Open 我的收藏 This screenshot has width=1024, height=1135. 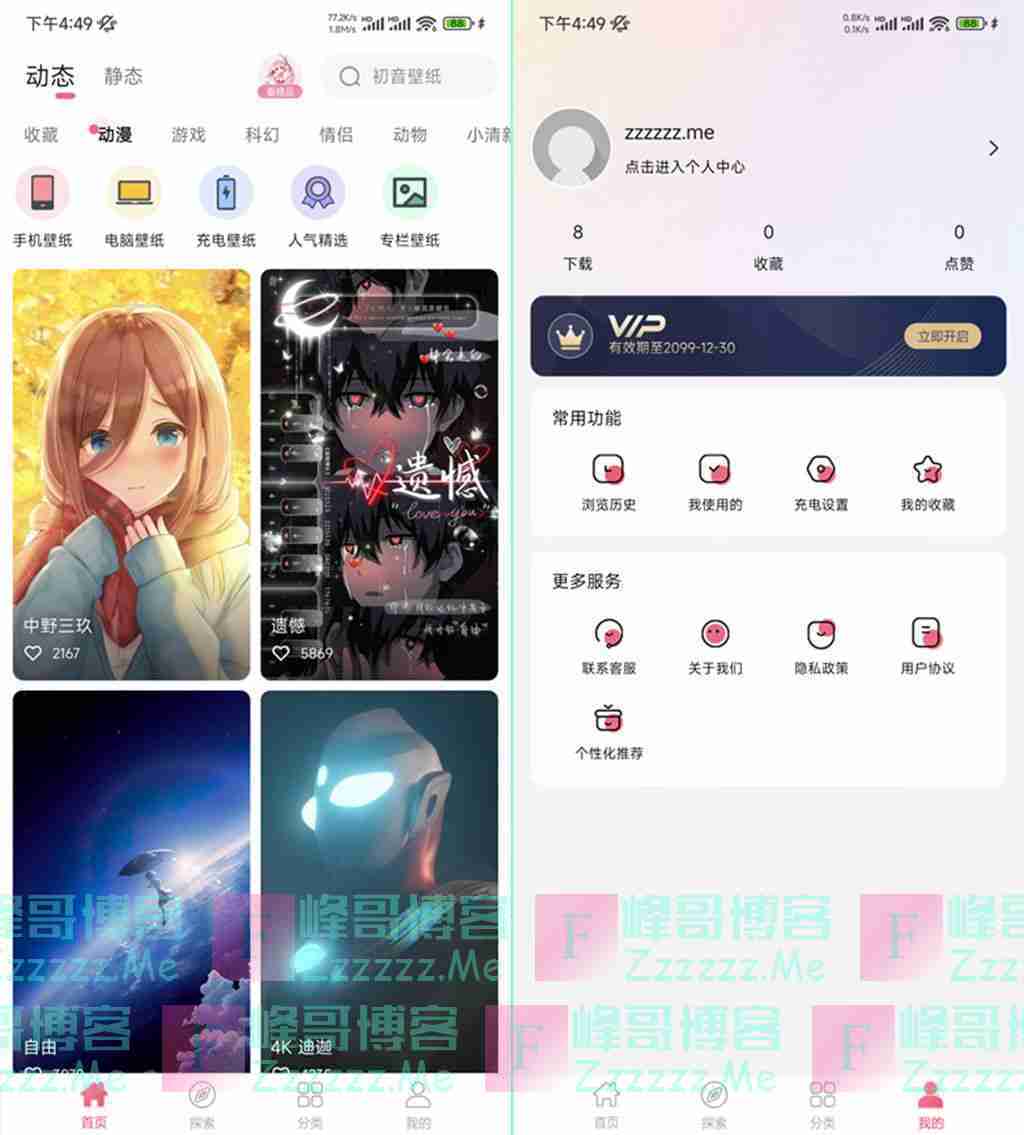point(927,482)
